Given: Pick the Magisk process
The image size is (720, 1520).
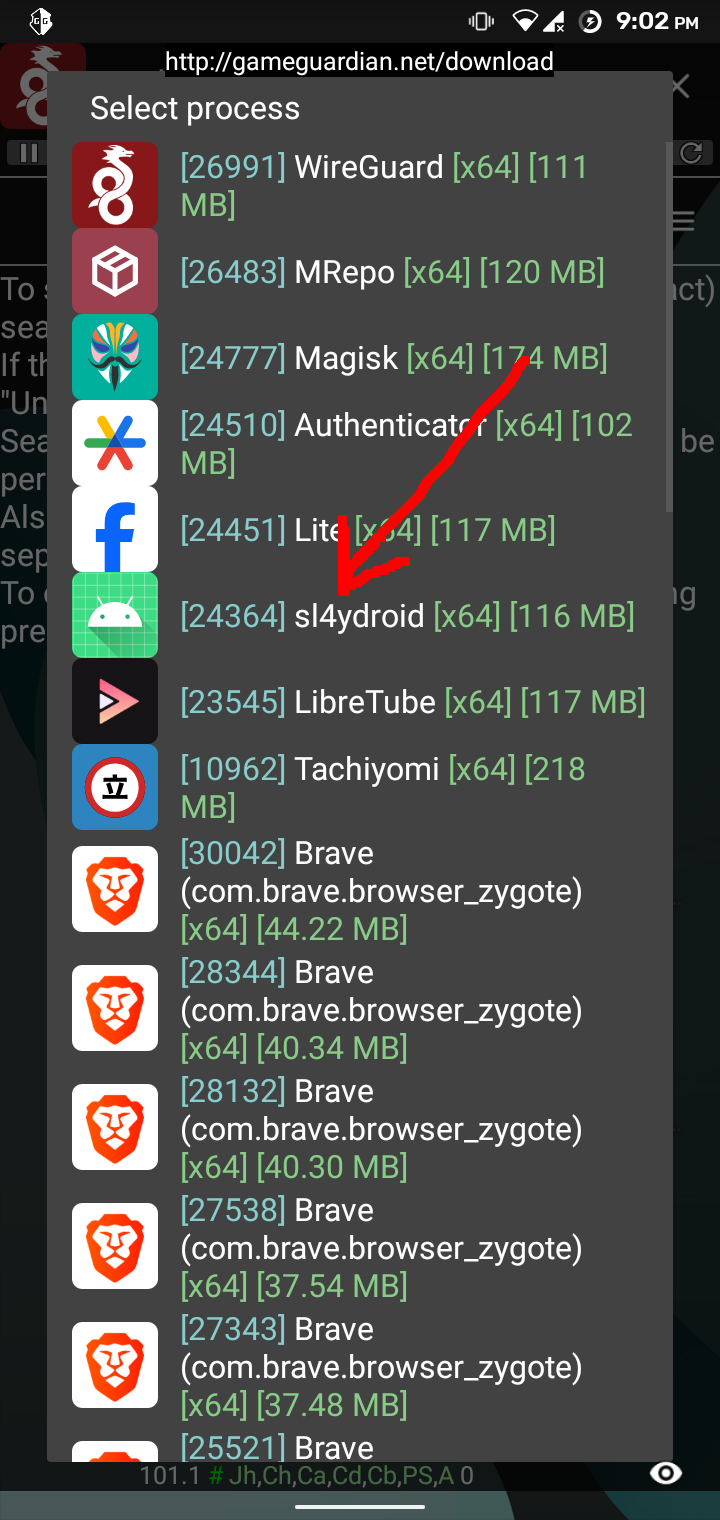Looking at the screenshot, I should click(x=360, y=357).
